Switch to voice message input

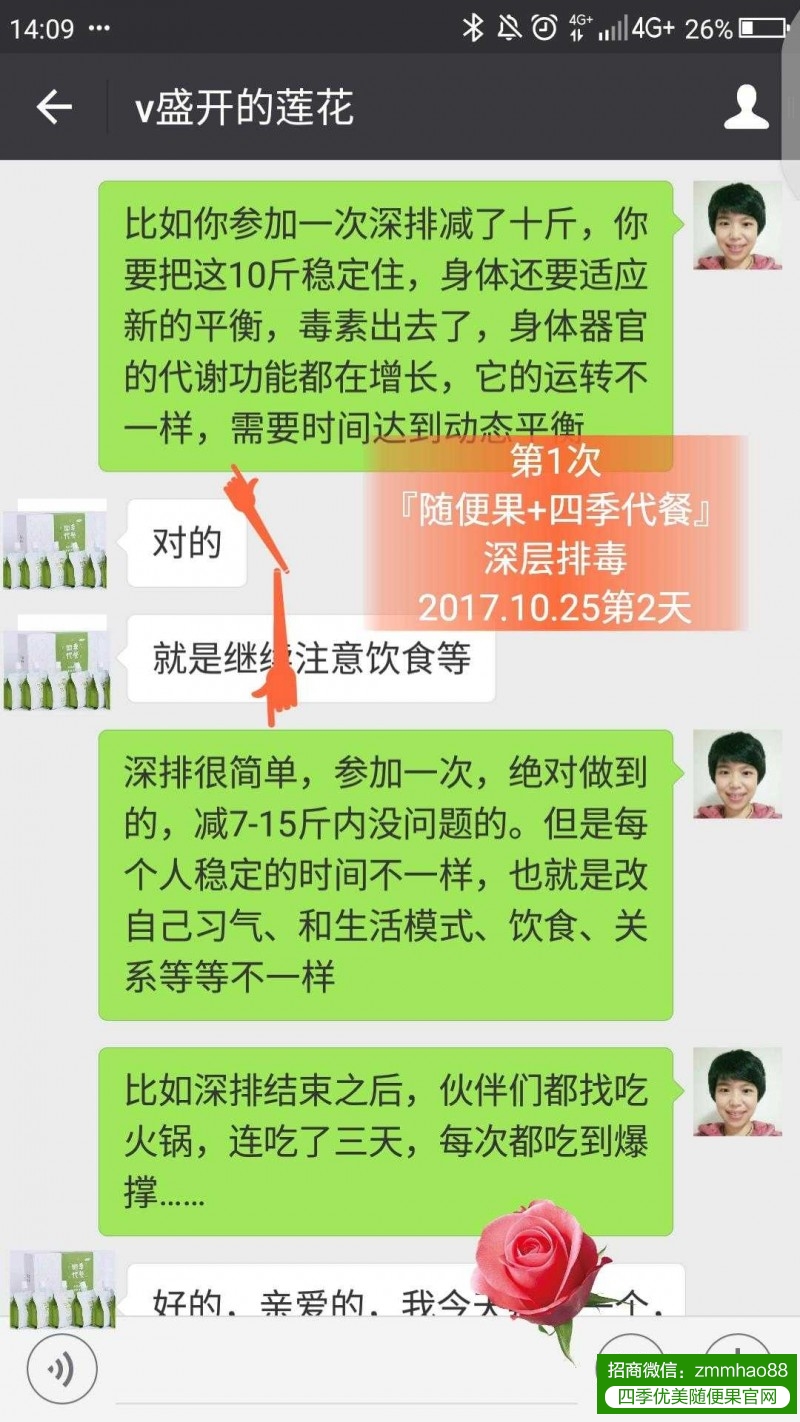[x=62, y=1369]
